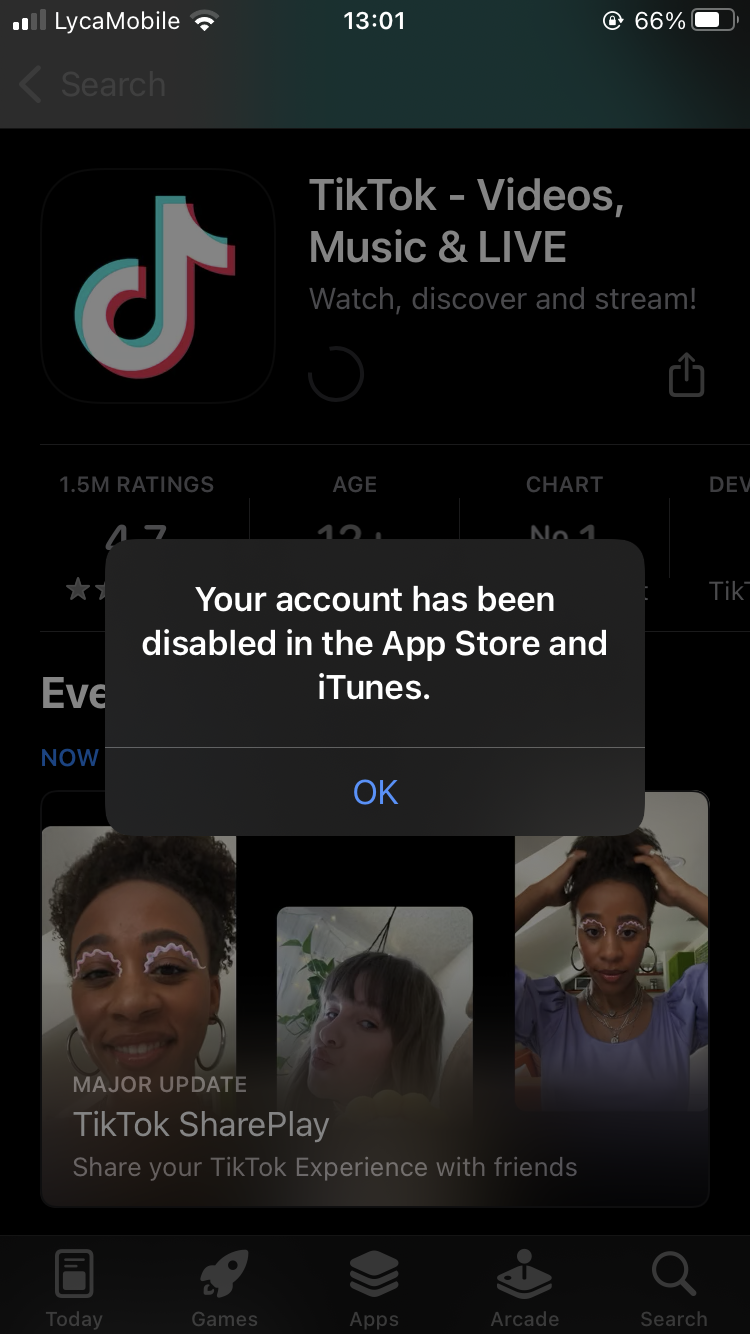Select the Search tab
The image size is (750, 1334).
674,1289
